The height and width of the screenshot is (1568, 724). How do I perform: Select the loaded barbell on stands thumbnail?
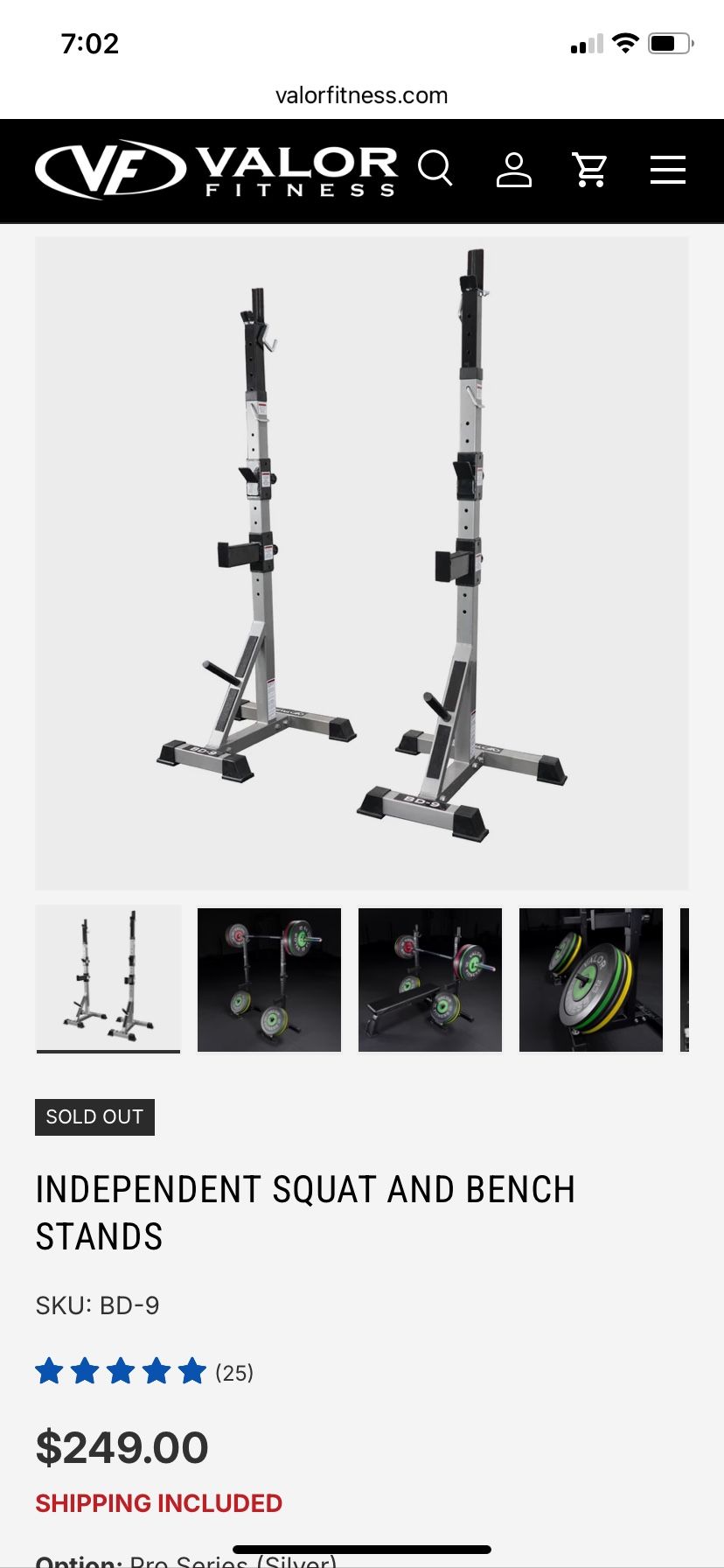[268, 979]
